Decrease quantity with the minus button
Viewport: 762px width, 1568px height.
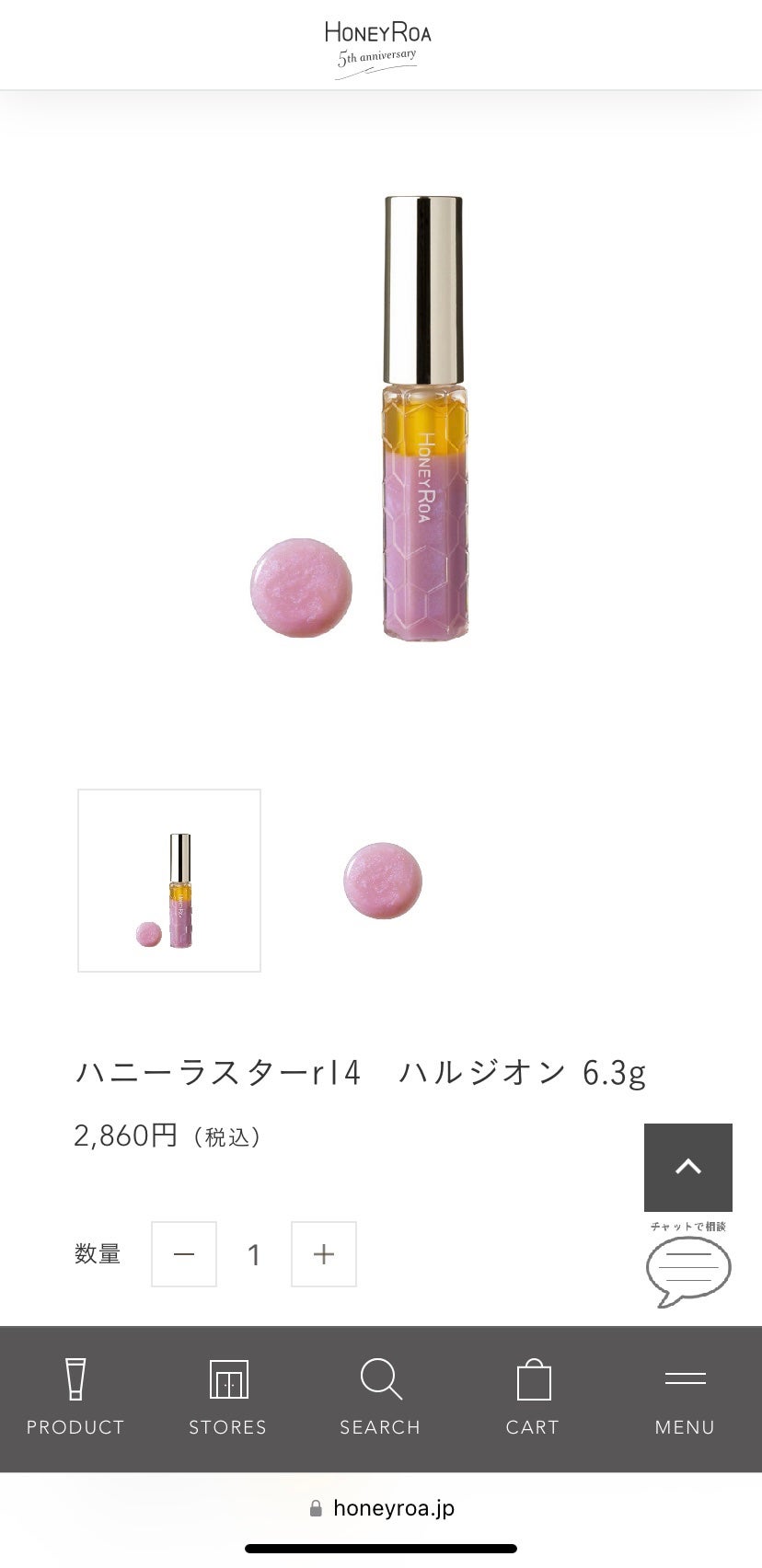tap(183, 1254)
